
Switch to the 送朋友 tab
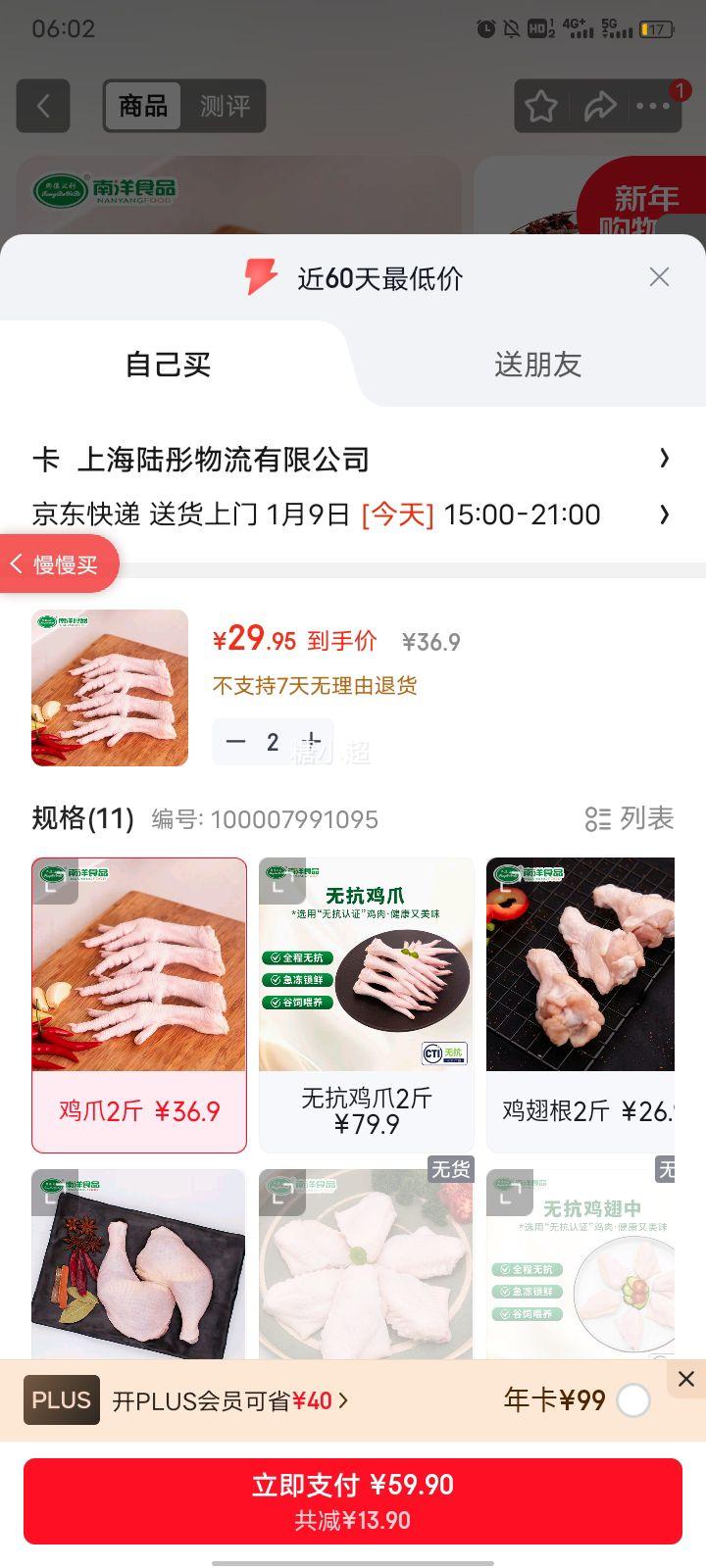(x=537, y=365)
